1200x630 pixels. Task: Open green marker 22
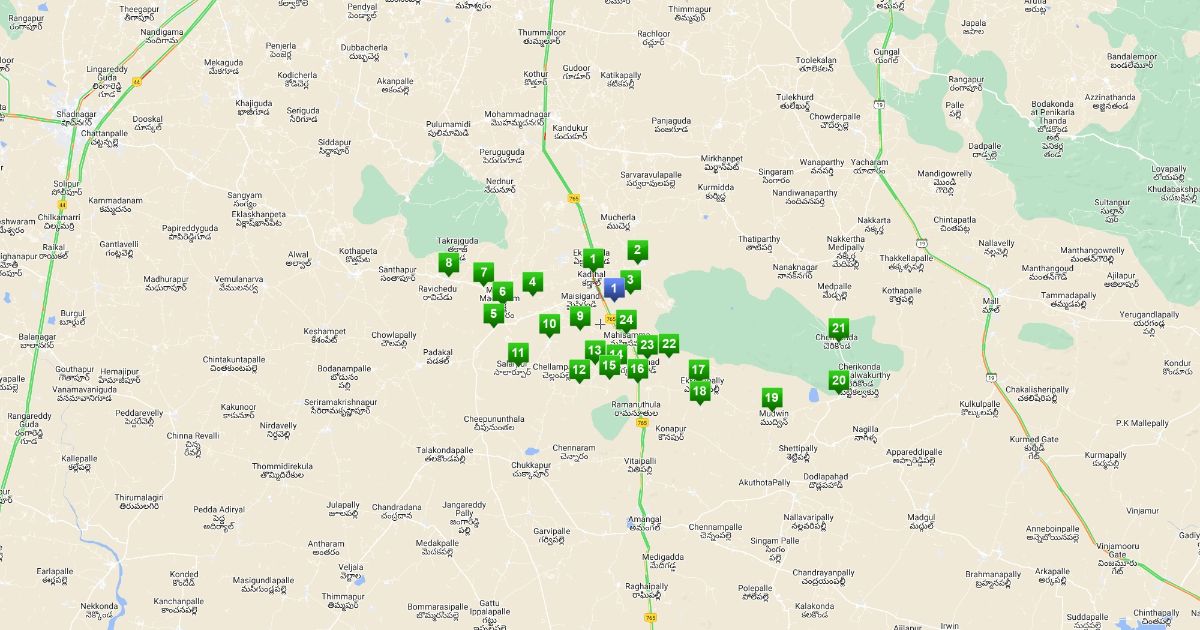coord(669,344)
